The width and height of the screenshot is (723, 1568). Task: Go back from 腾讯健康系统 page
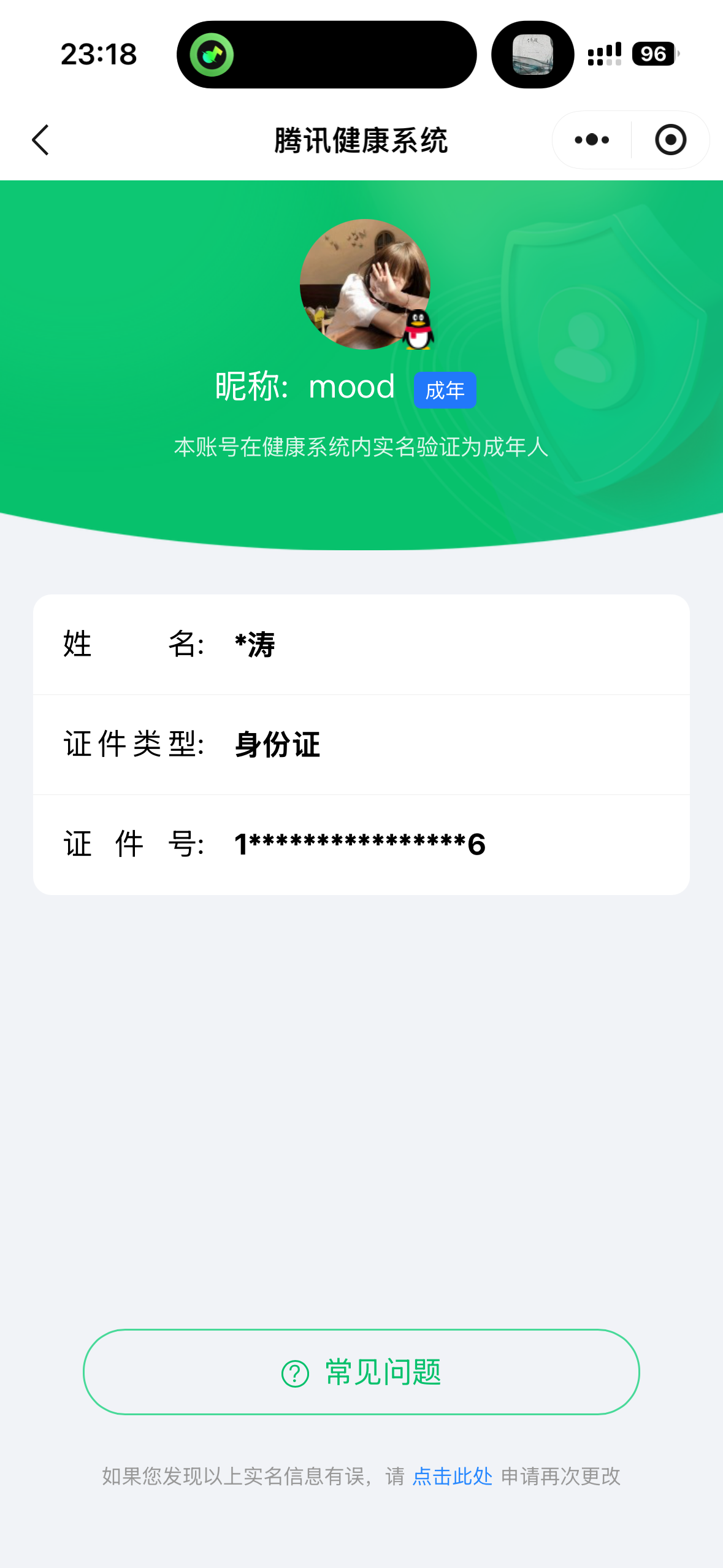point(40,140)
